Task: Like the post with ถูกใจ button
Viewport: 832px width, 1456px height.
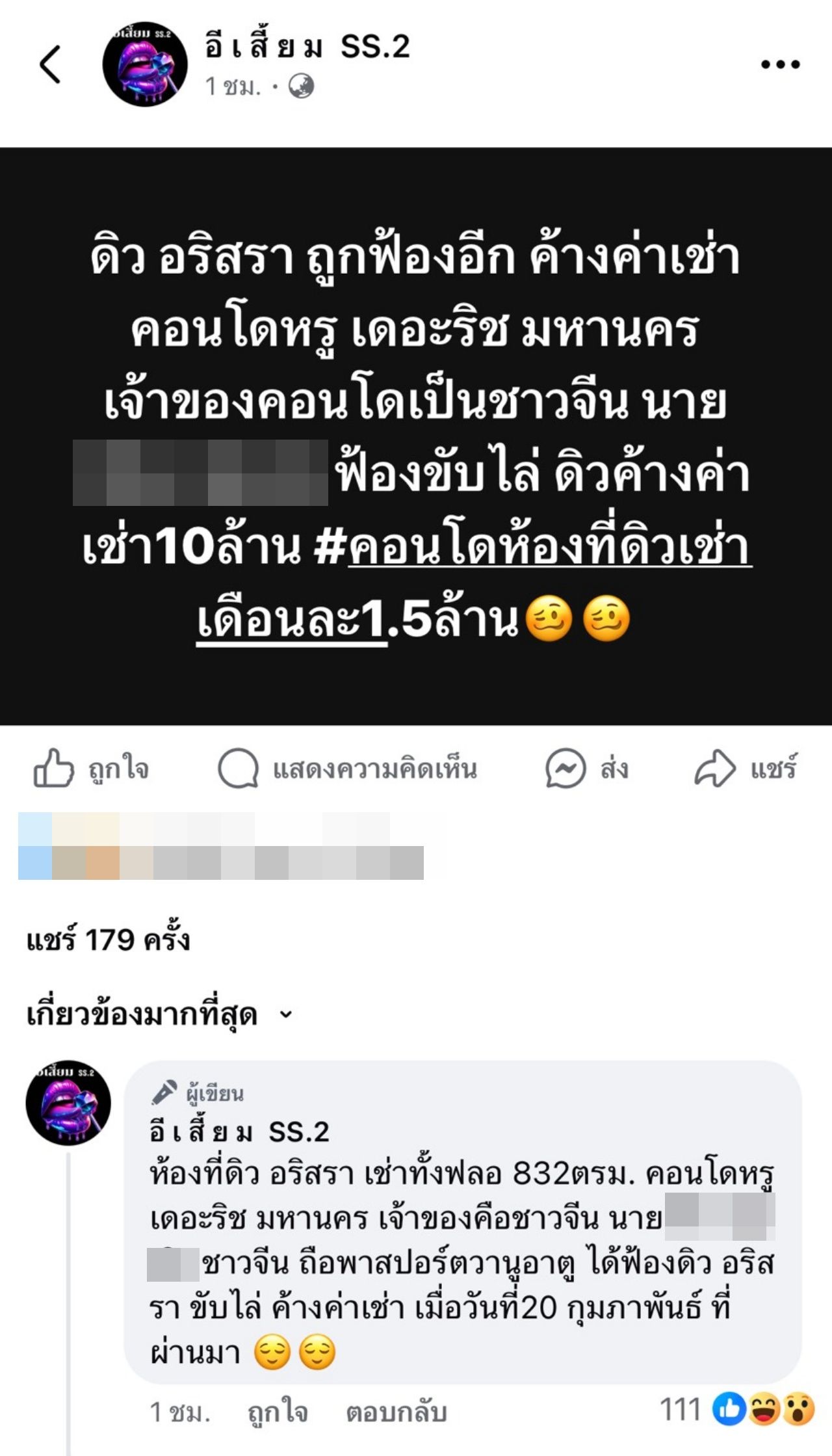Action: pos(91,769)
